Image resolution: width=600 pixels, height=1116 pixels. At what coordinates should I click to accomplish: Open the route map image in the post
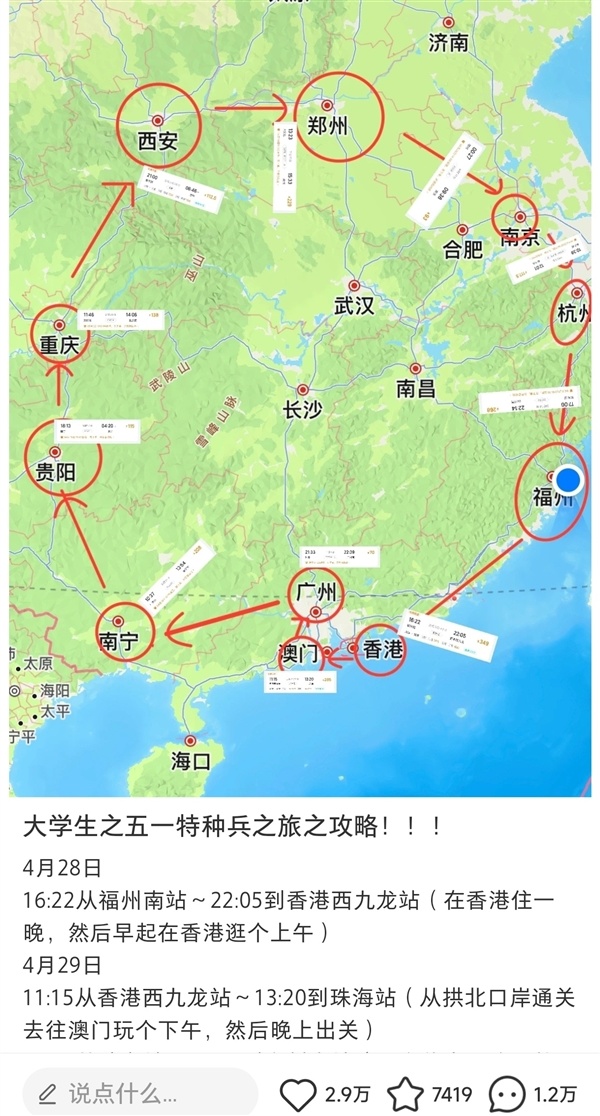(300, 400)
